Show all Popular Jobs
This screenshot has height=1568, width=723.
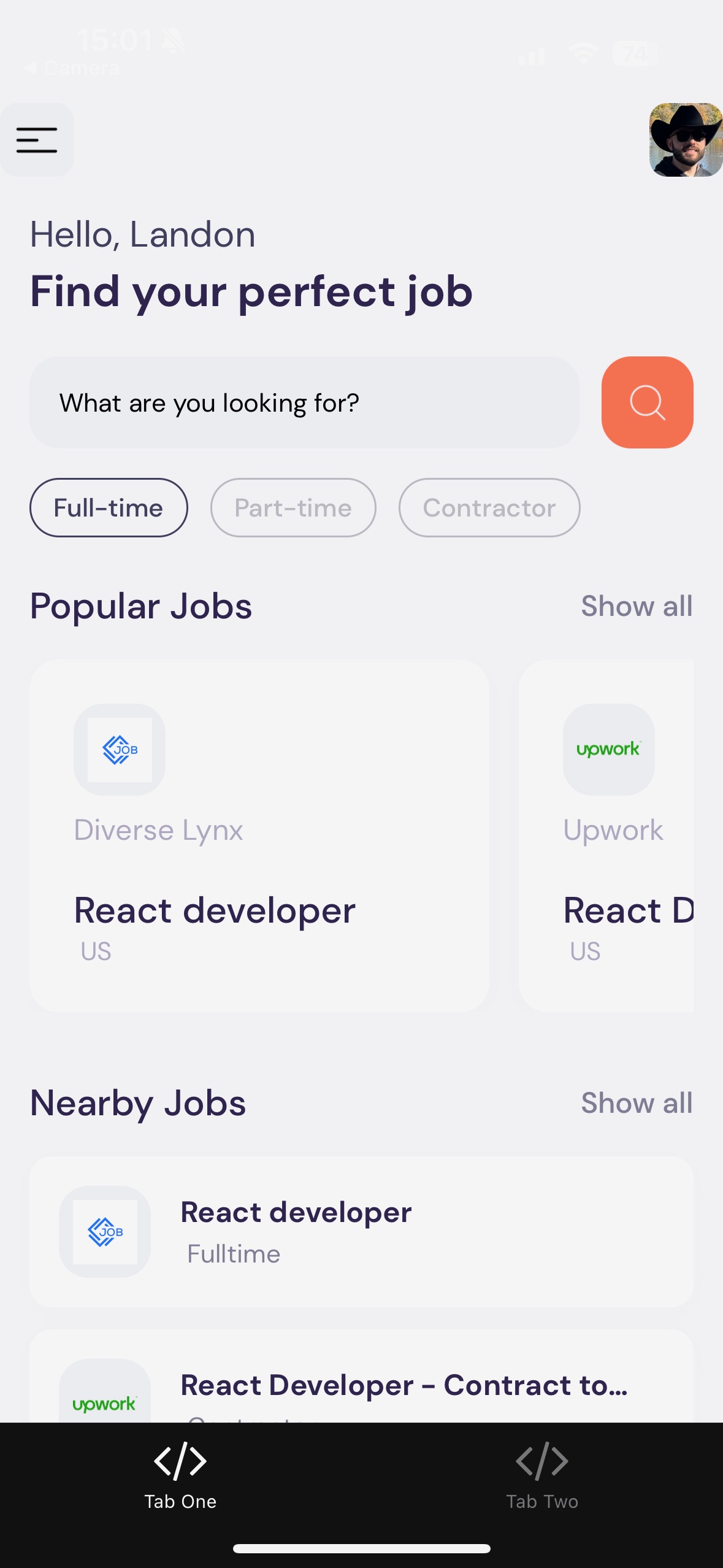[x=637, y=606]
